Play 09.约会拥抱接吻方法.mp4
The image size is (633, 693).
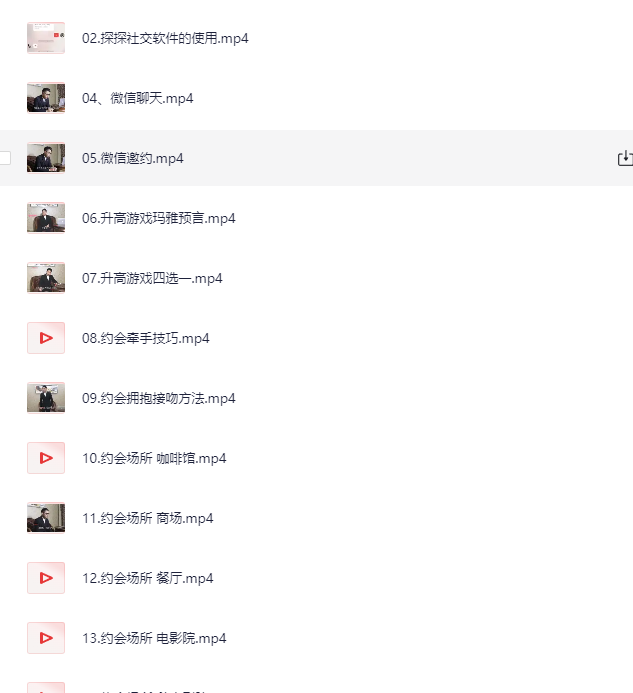[158, 398]
